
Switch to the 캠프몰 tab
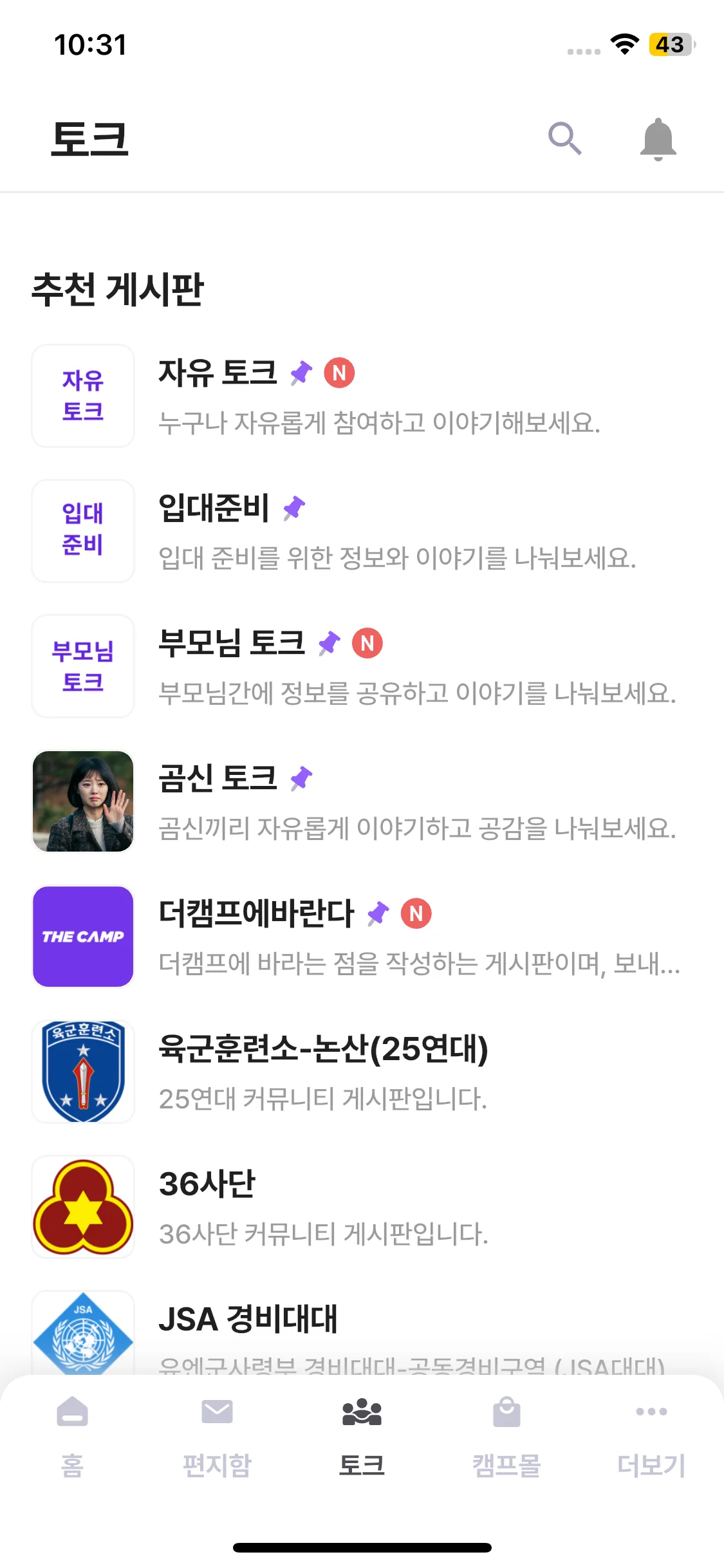click(x=506, y=1434)
